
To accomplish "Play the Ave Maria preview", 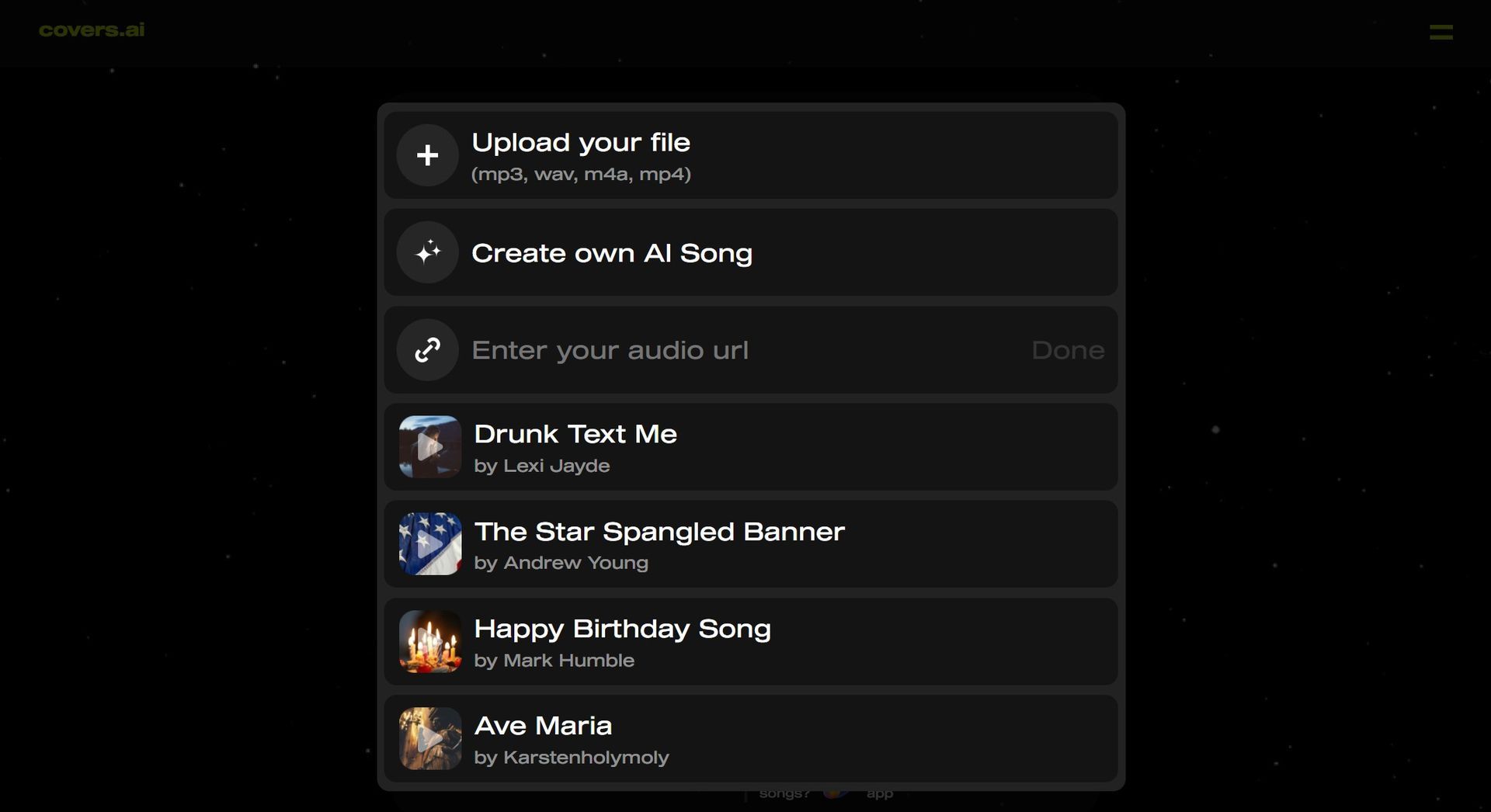I will tap(429, 739).
